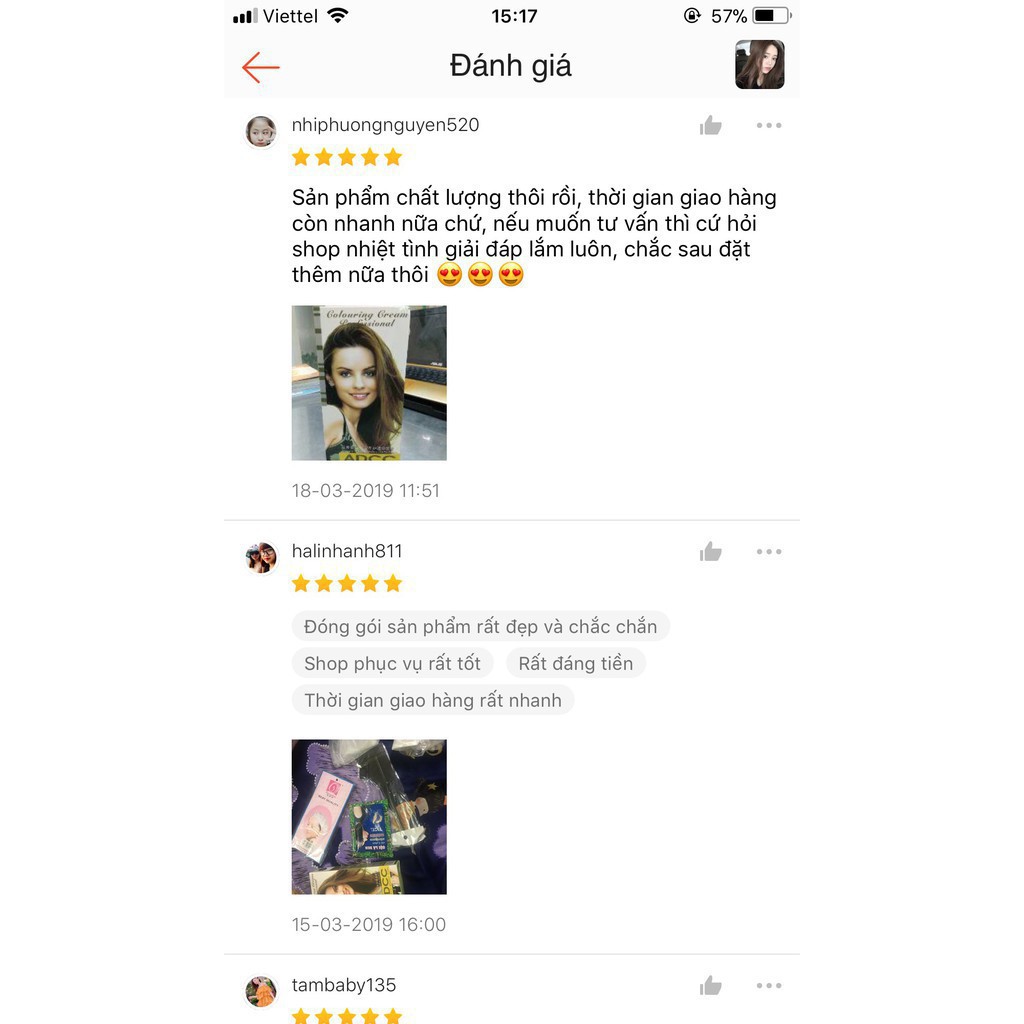Open the profile picture in the header
The height and width of the screenshot is (1024, 1024).
tap(759, 65)
